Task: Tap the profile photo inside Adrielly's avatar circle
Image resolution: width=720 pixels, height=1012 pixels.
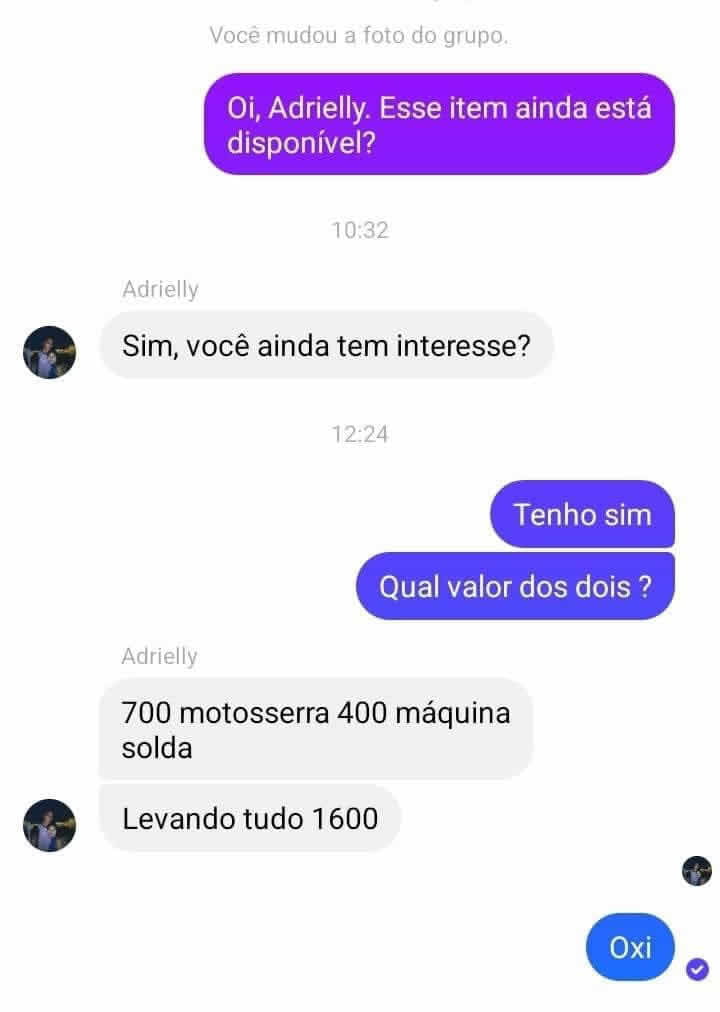Action: point(48,353)
